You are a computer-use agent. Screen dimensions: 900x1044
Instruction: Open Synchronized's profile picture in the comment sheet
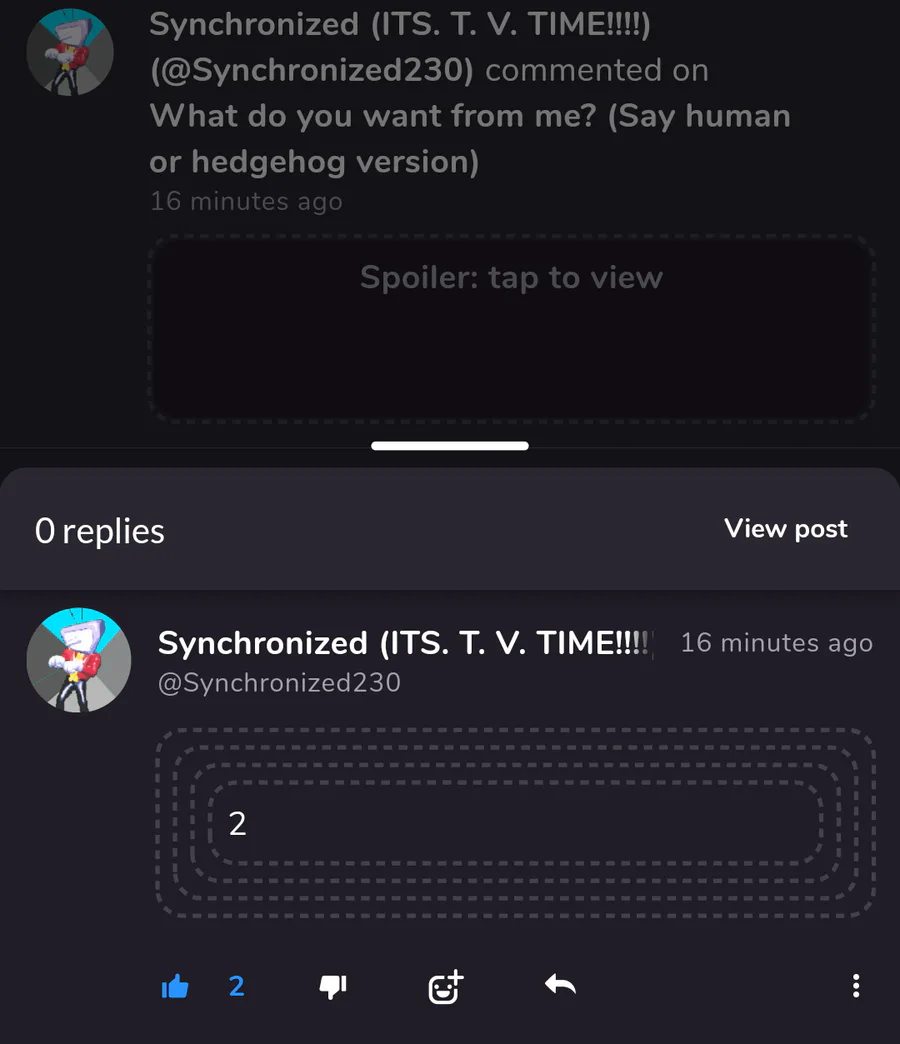coord(79,660)
